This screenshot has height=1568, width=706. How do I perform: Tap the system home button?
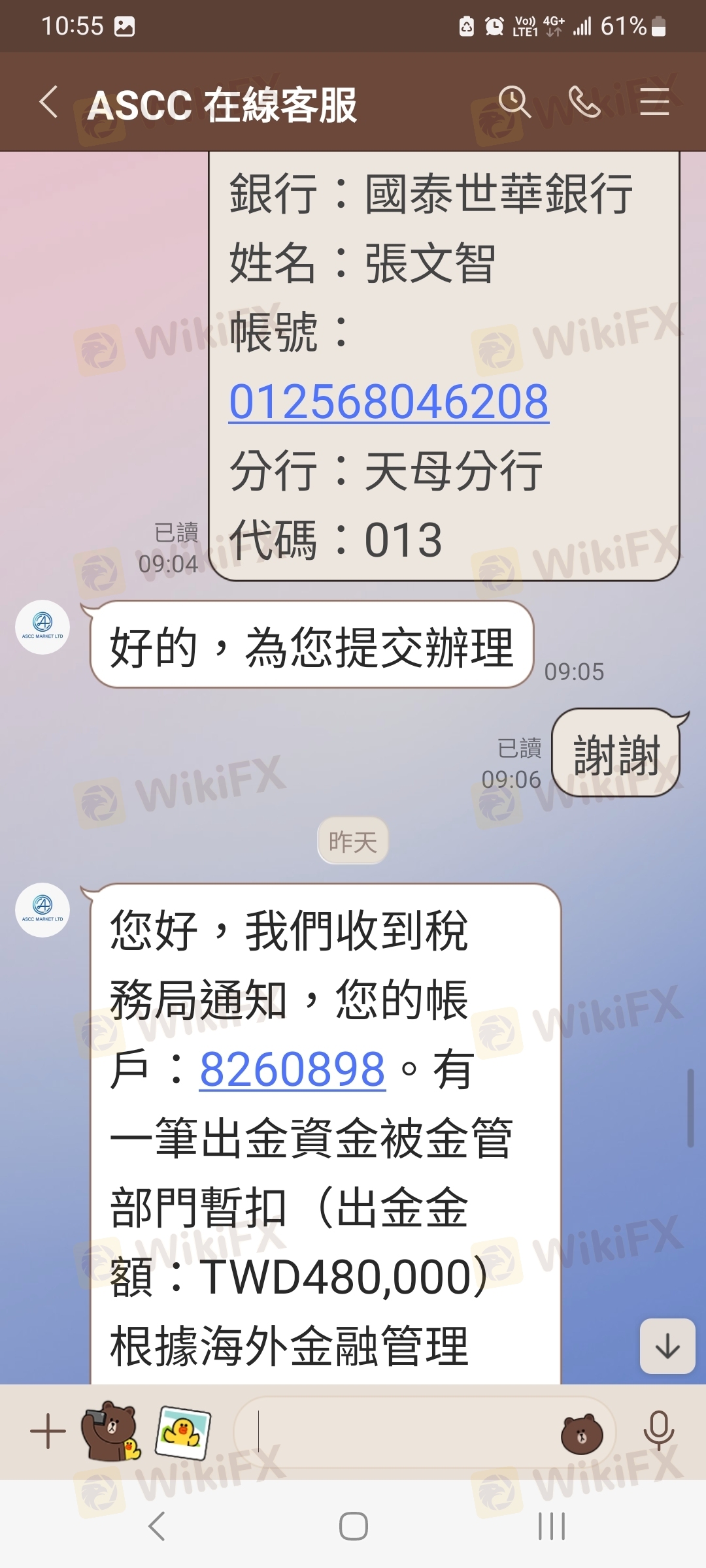(x=353, y=1527)
